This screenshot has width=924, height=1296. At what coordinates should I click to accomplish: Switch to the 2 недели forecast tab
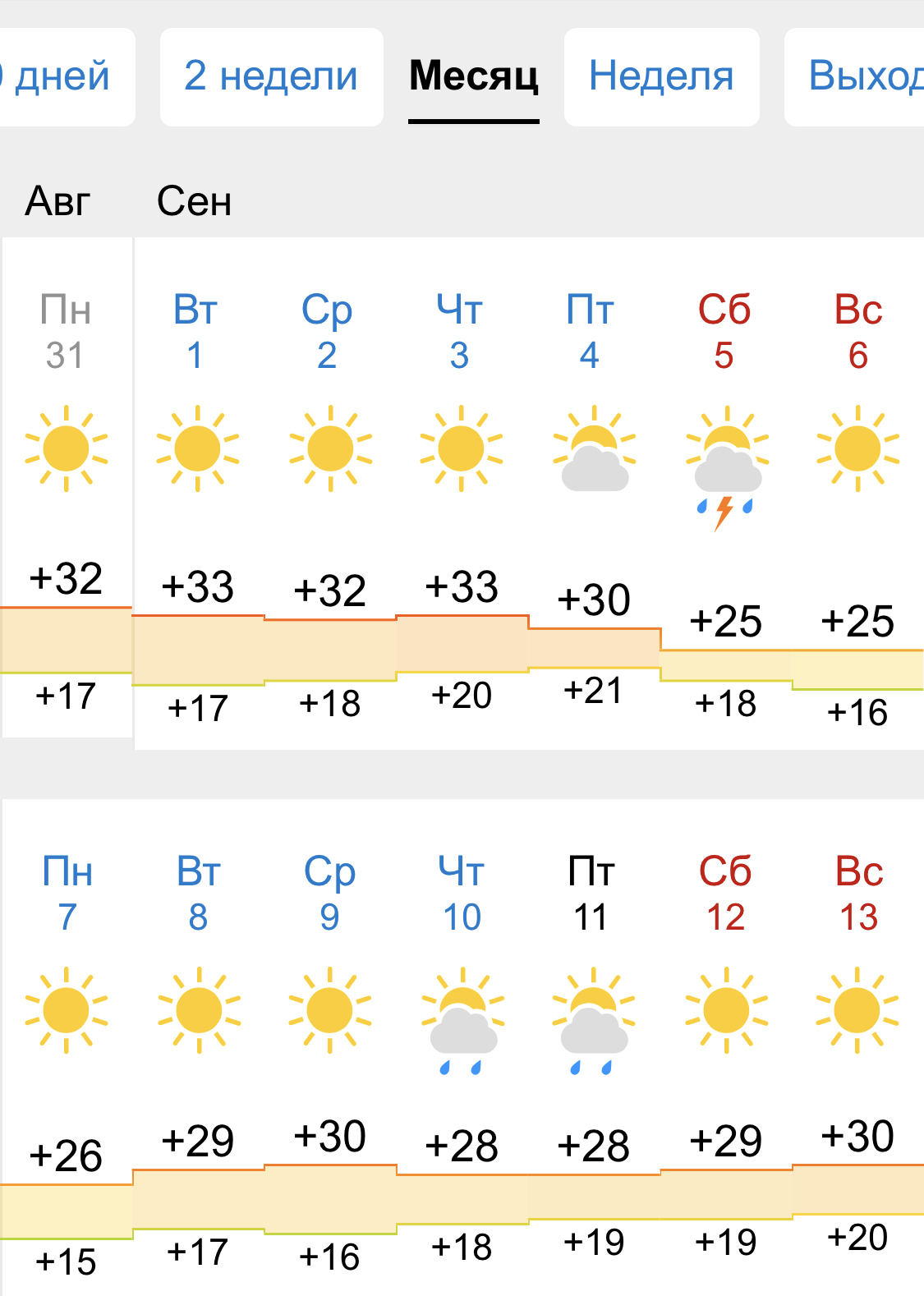(x=271, y=76)
